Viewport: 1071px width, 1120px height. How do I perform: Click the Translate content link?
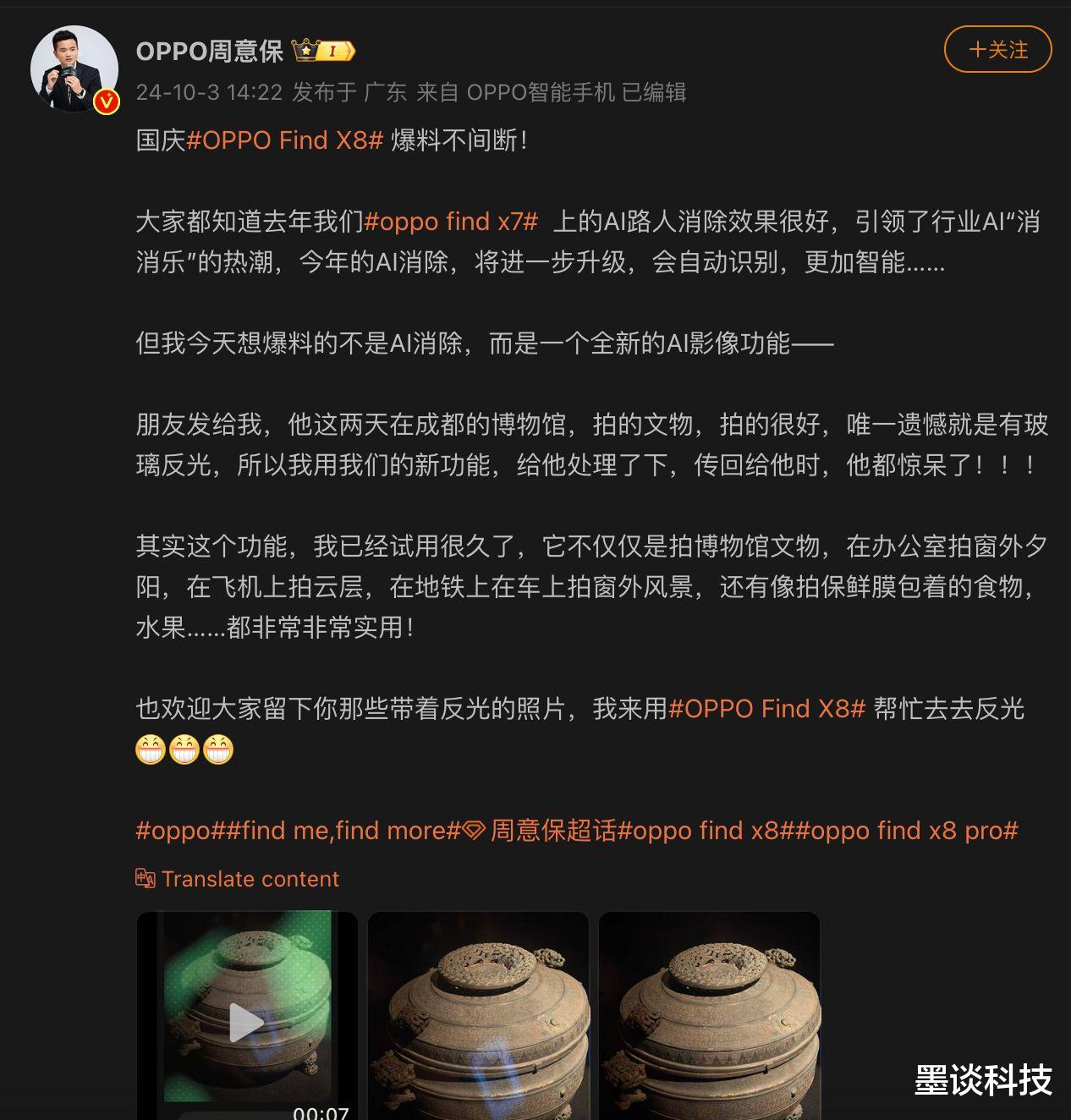coord(250,879)
